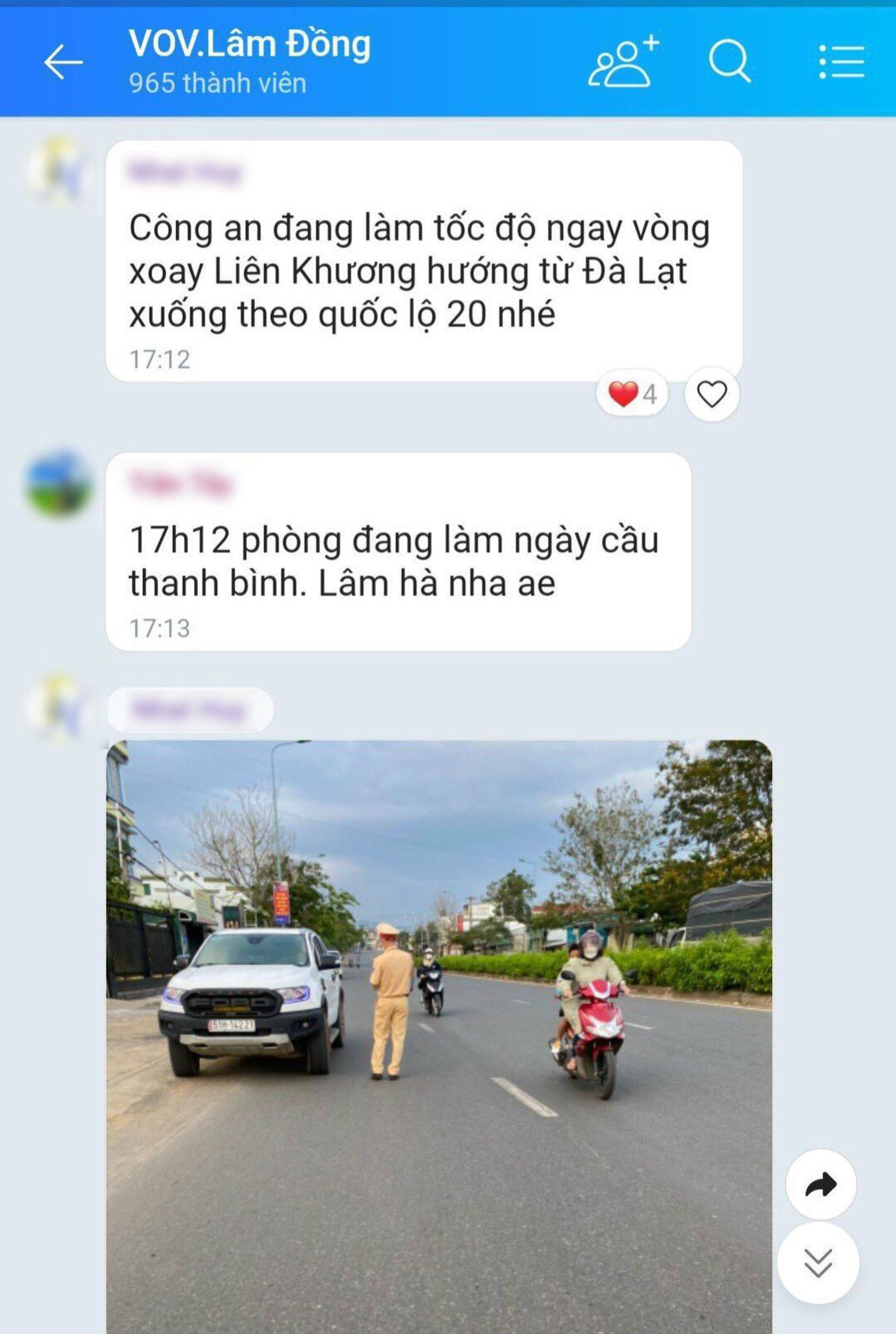
Task: Search messages in this chat
Action: pos(729,61)
